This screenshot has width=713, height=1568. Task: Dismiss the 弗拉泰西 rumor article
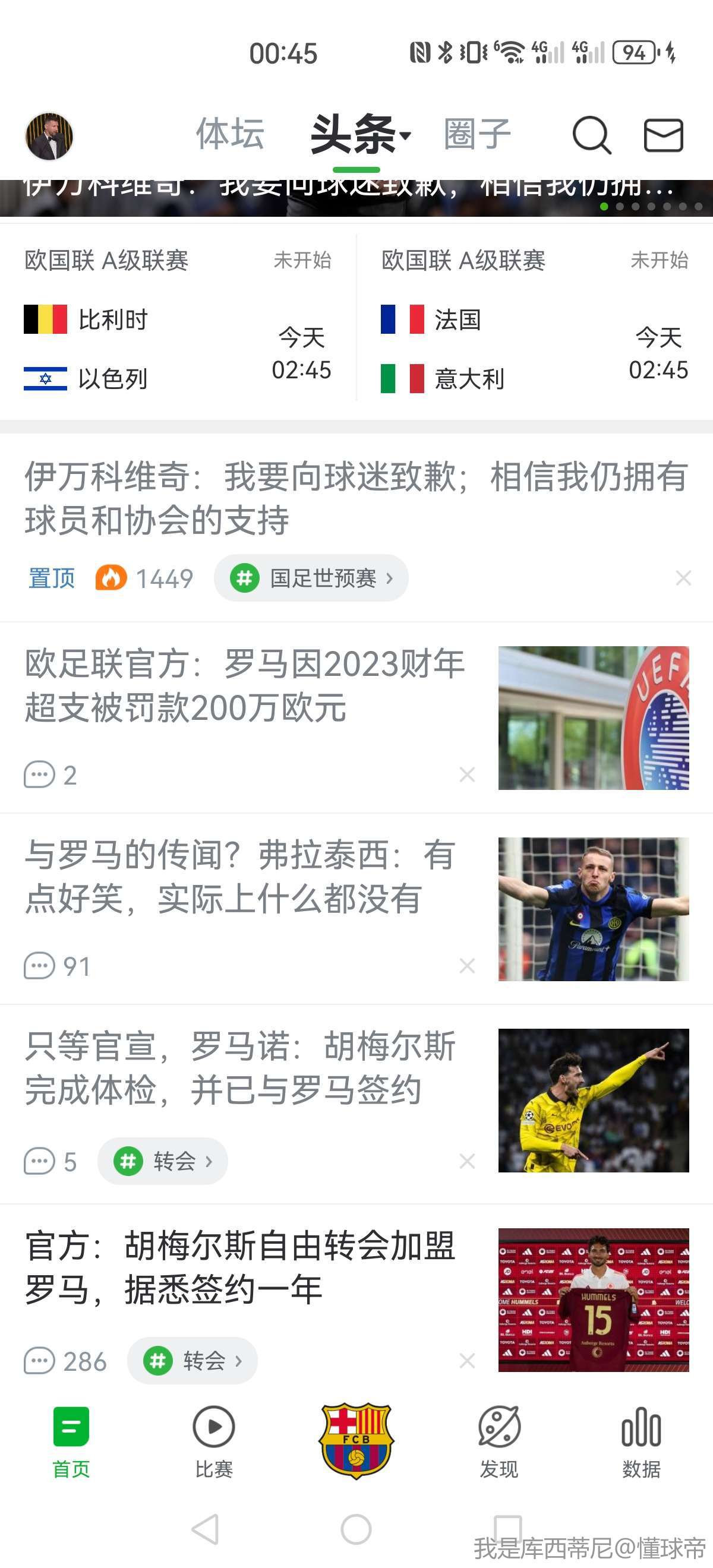pyautogui.click(x=467, y=965)
